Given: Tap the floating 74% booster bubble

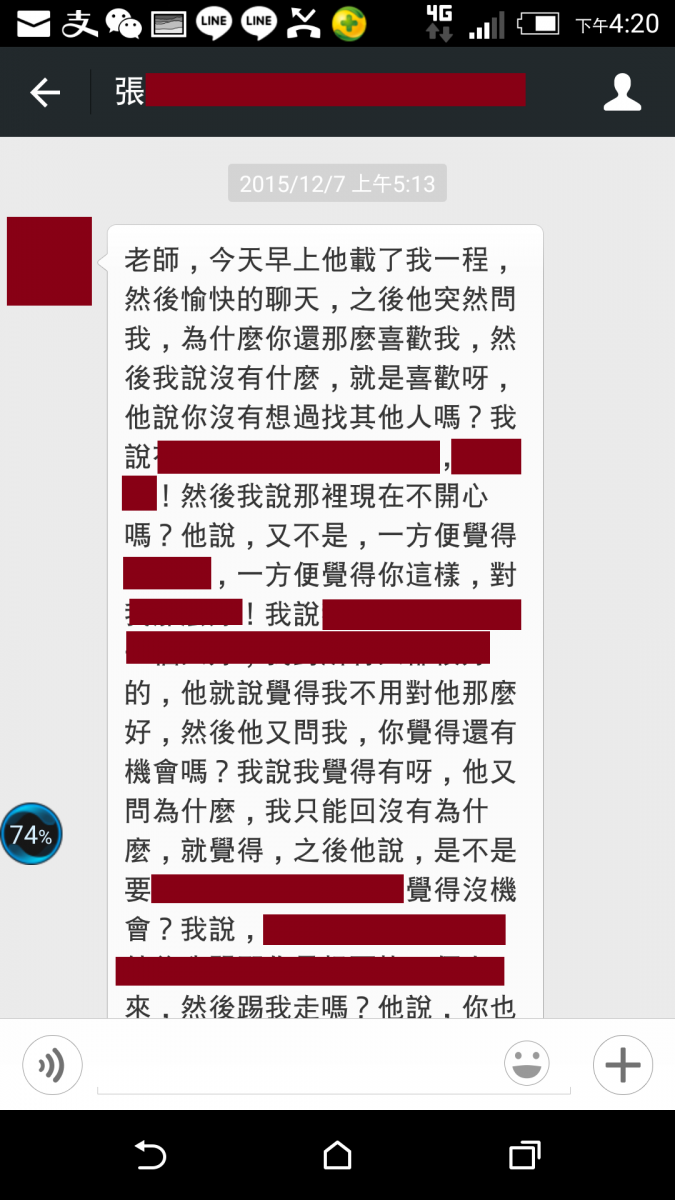Looking at the screenshot, I should 32,834.
